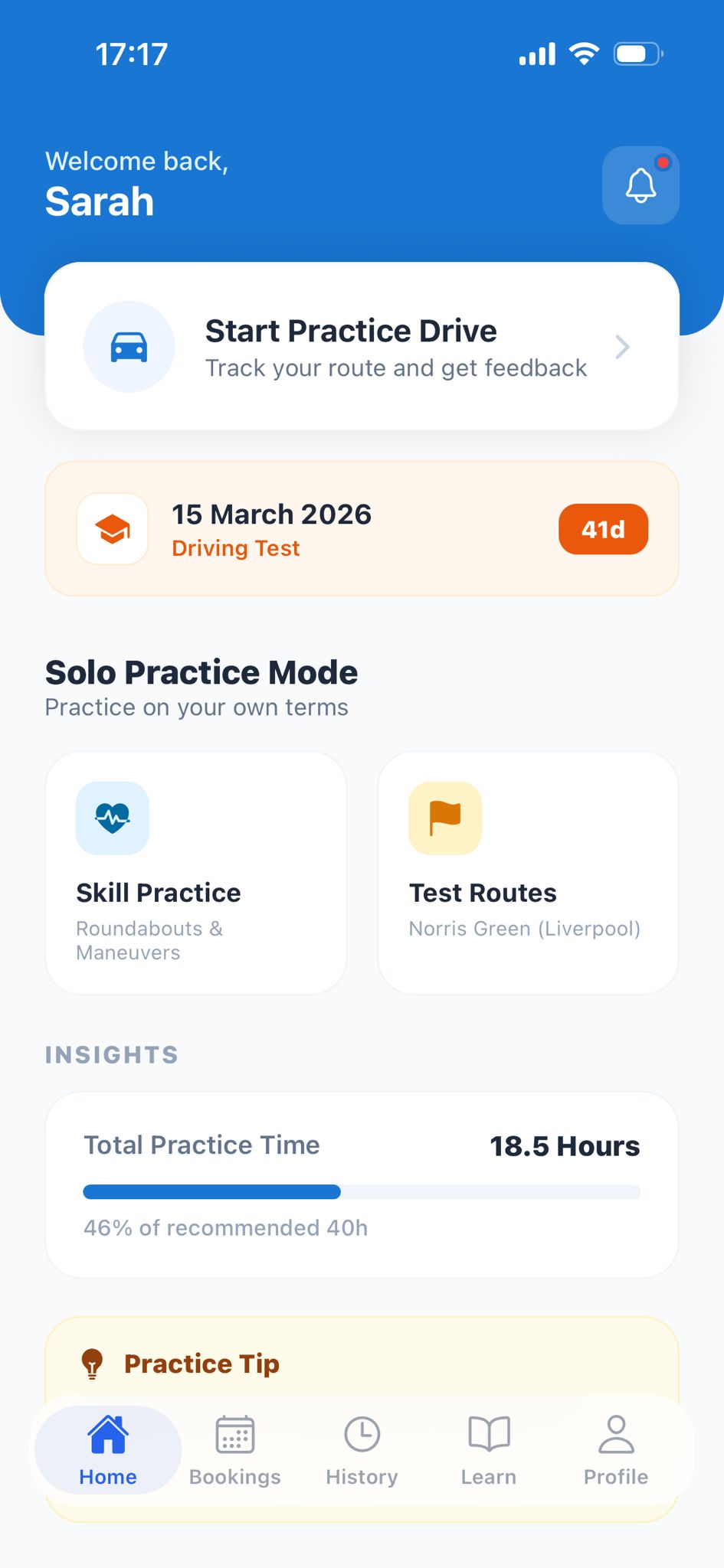Expand Start Practice Drive with the chevron

[x=622, y=346]
